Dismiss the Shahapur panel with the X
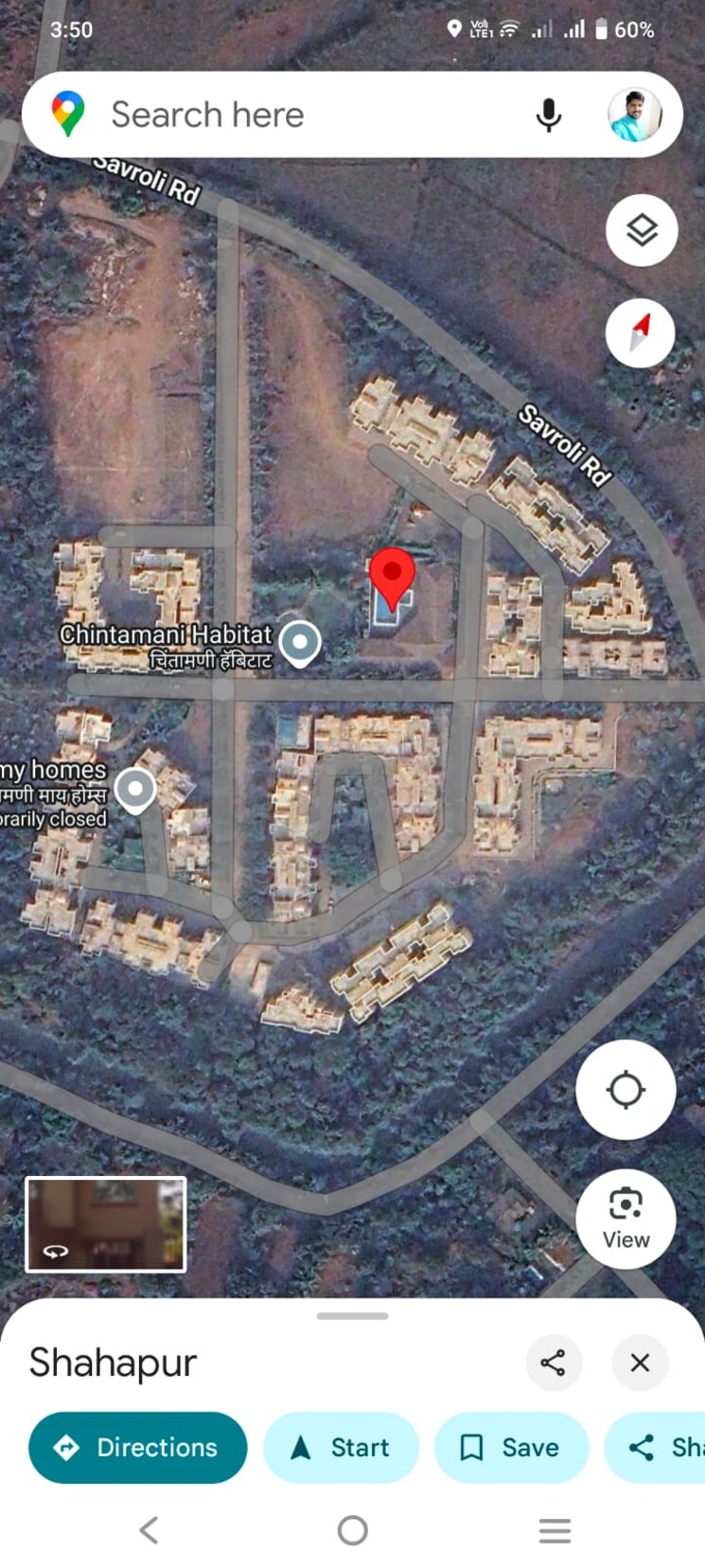The image size is (705, 1568). tap(640, 1363)
